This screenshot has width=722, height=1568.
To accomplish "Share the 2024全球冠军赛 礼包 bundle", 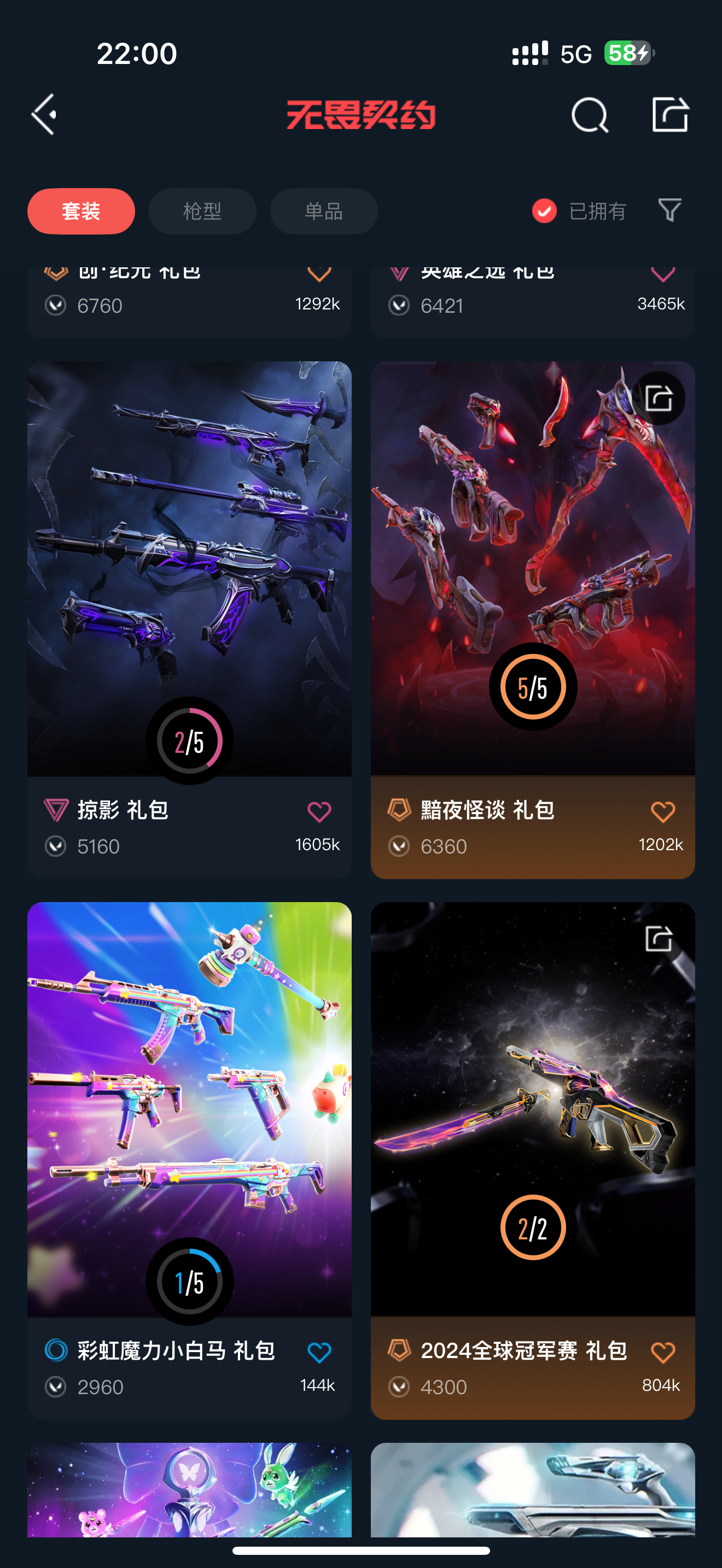I will pos(659,939).
